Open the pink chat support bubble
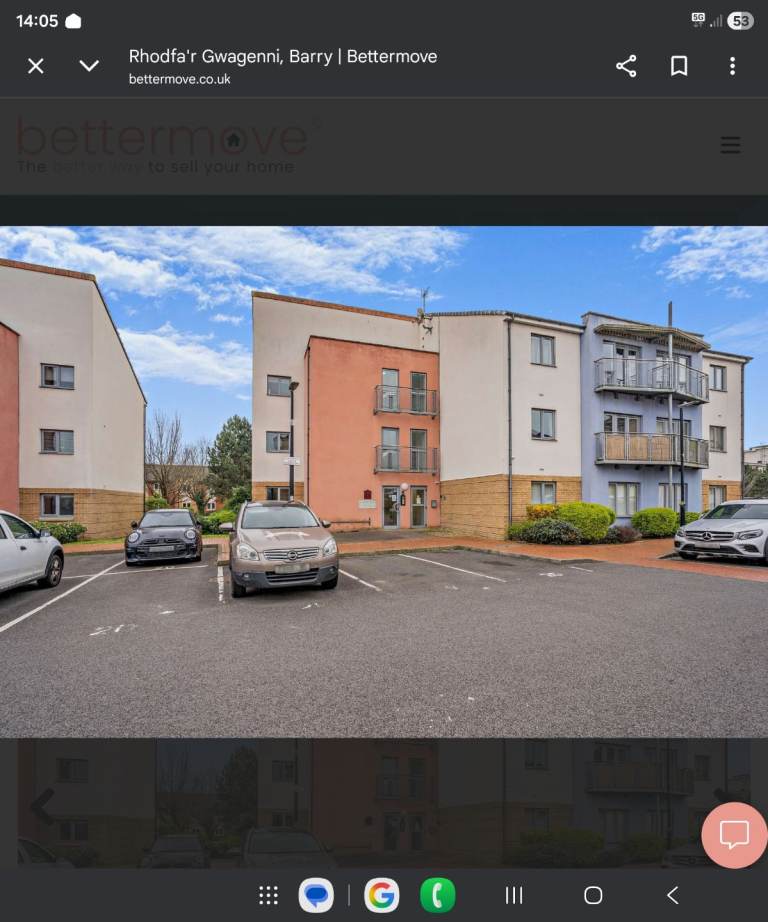This screenshot has height=922, width=768. [x=735, y=836]
